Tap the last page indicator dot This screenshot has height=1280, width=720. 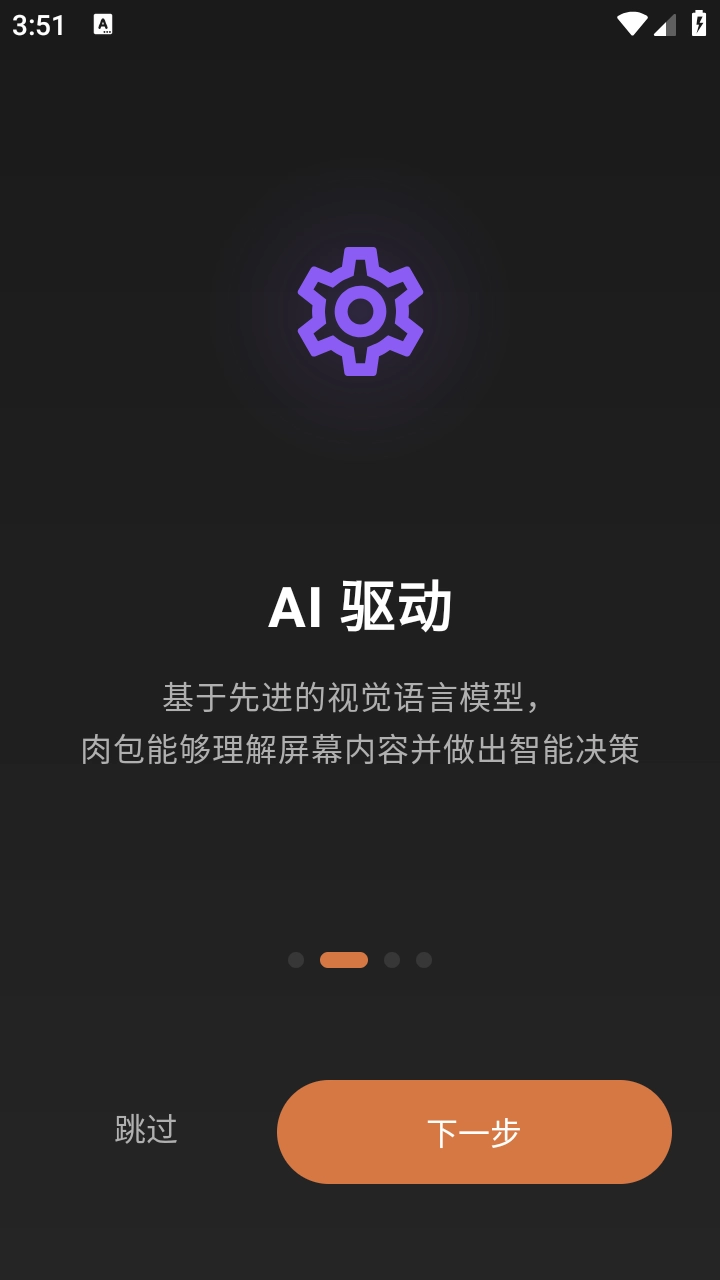pyautogui.click(x=424, y=960)
